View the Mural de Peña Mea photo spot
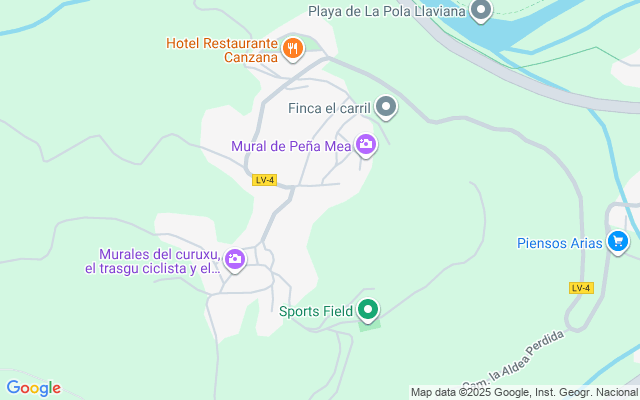Screen dimensions: 640x400 click(x=366, y=145)
